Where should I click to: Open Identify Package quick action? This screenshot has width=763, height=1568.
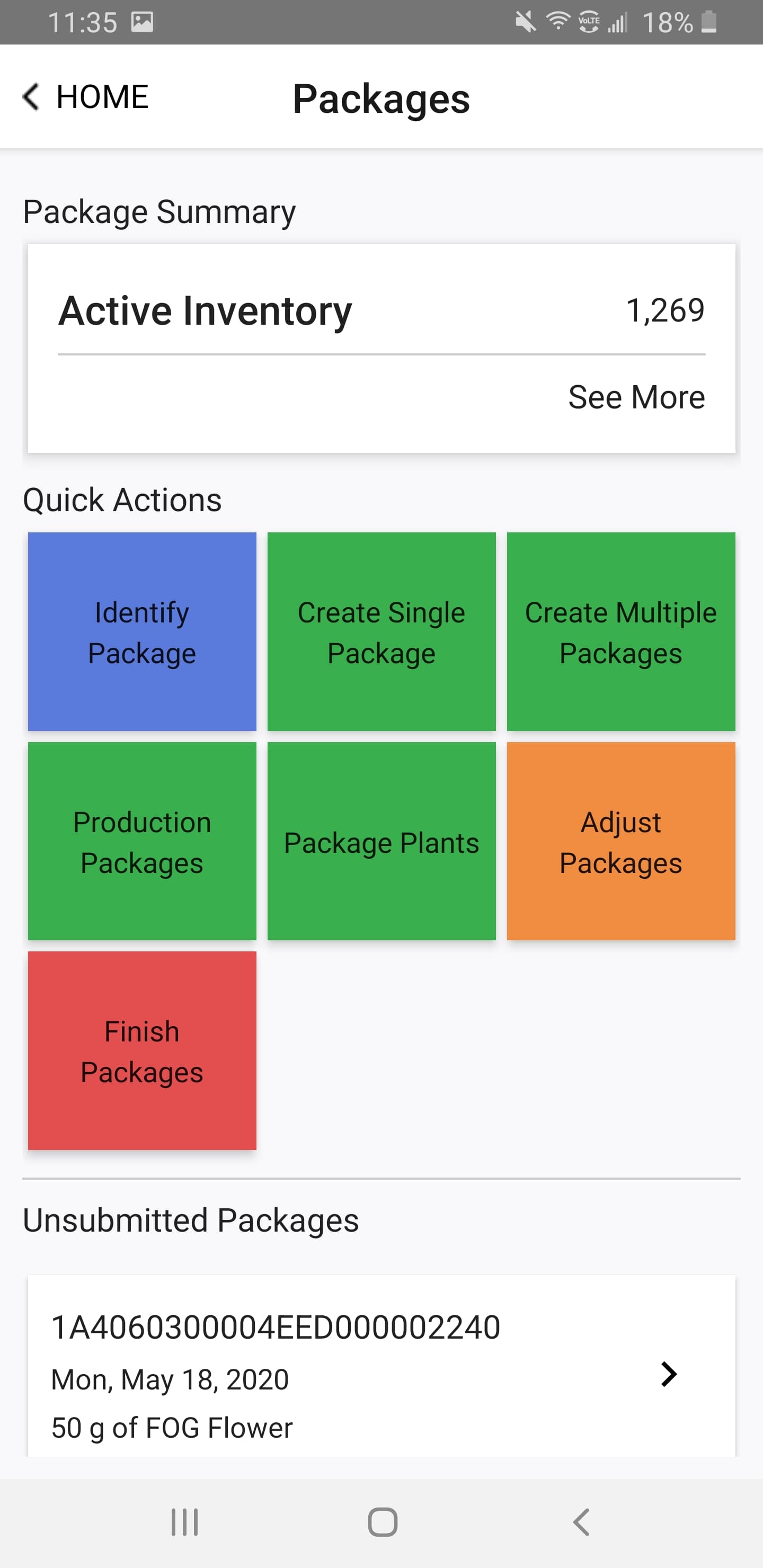pyautogui.click(x=142, y=631)
